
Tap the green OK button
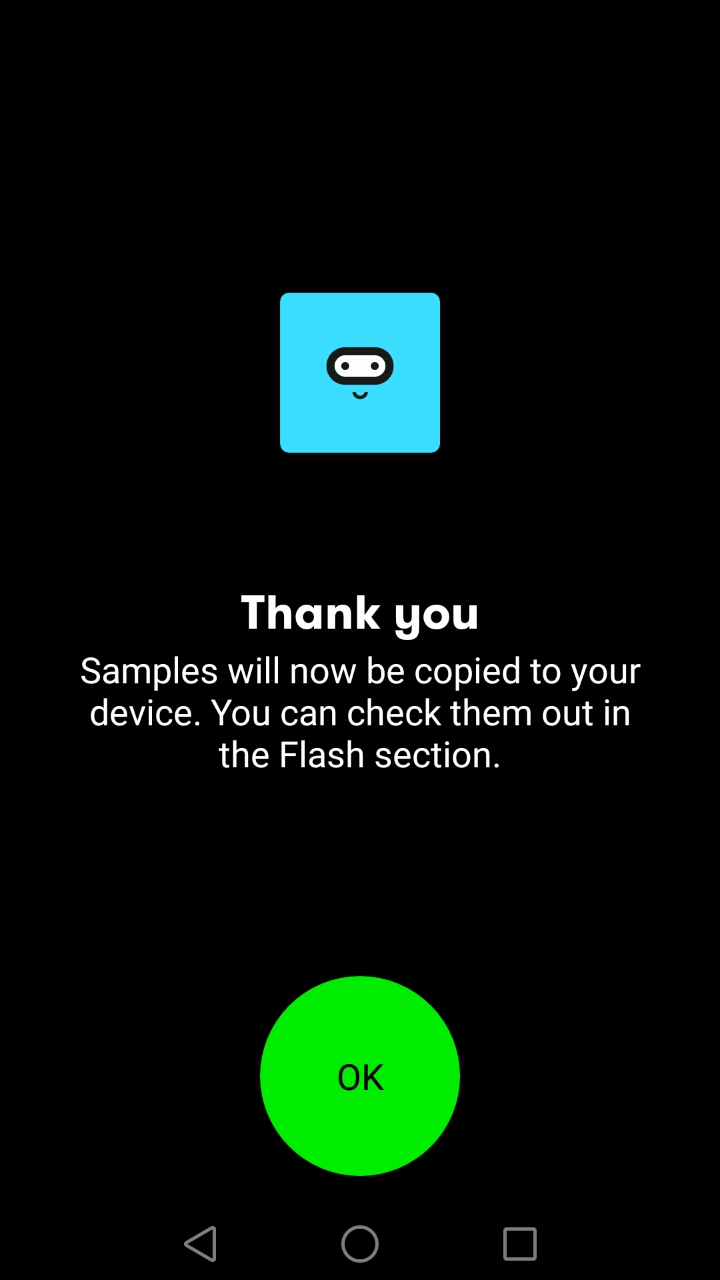[x=360, y=1076]
